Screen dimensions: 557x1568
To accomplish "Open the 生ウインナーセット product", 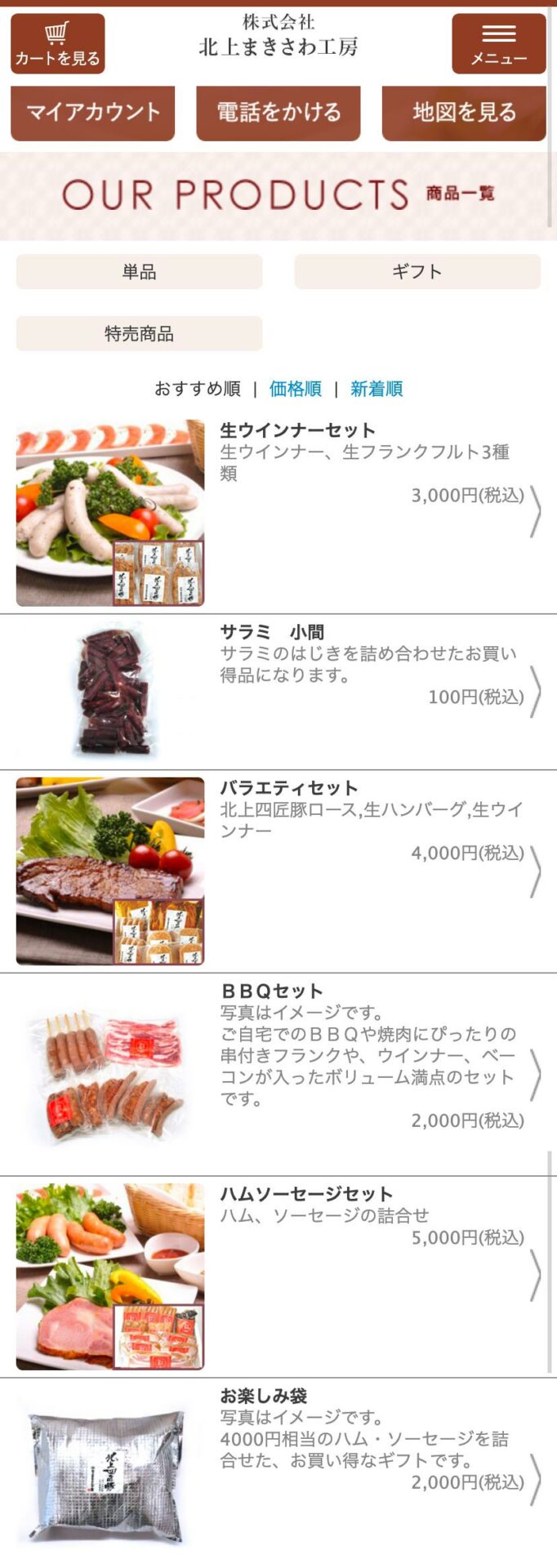I will click(x=297, y=430).
